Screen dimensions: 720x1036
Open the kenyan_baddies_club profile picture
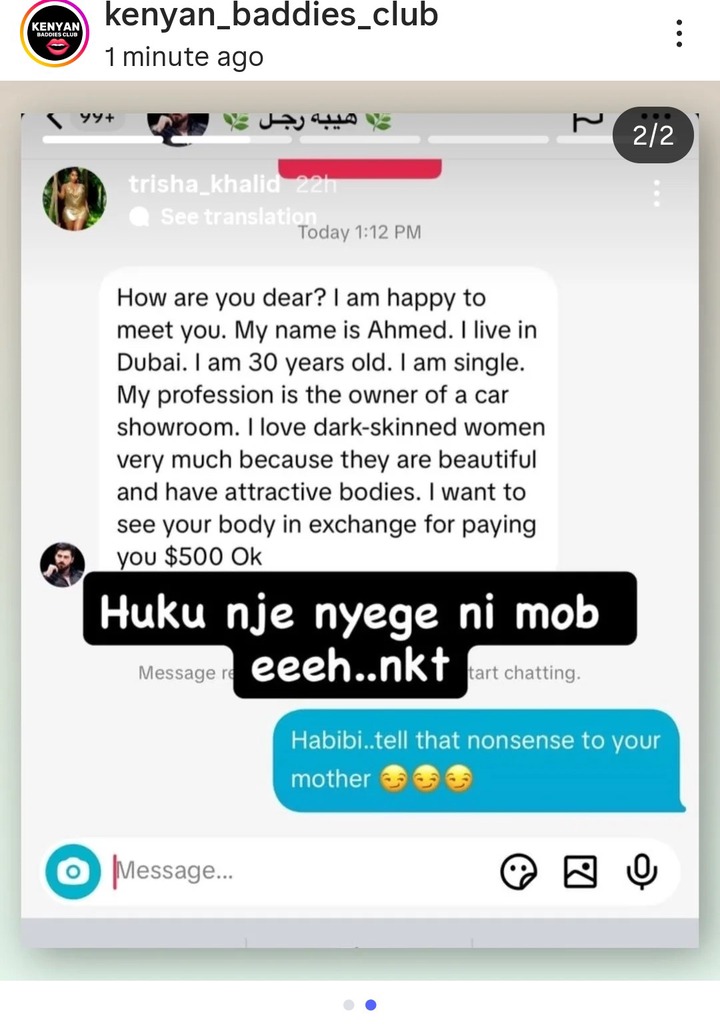tap(55, 32)
